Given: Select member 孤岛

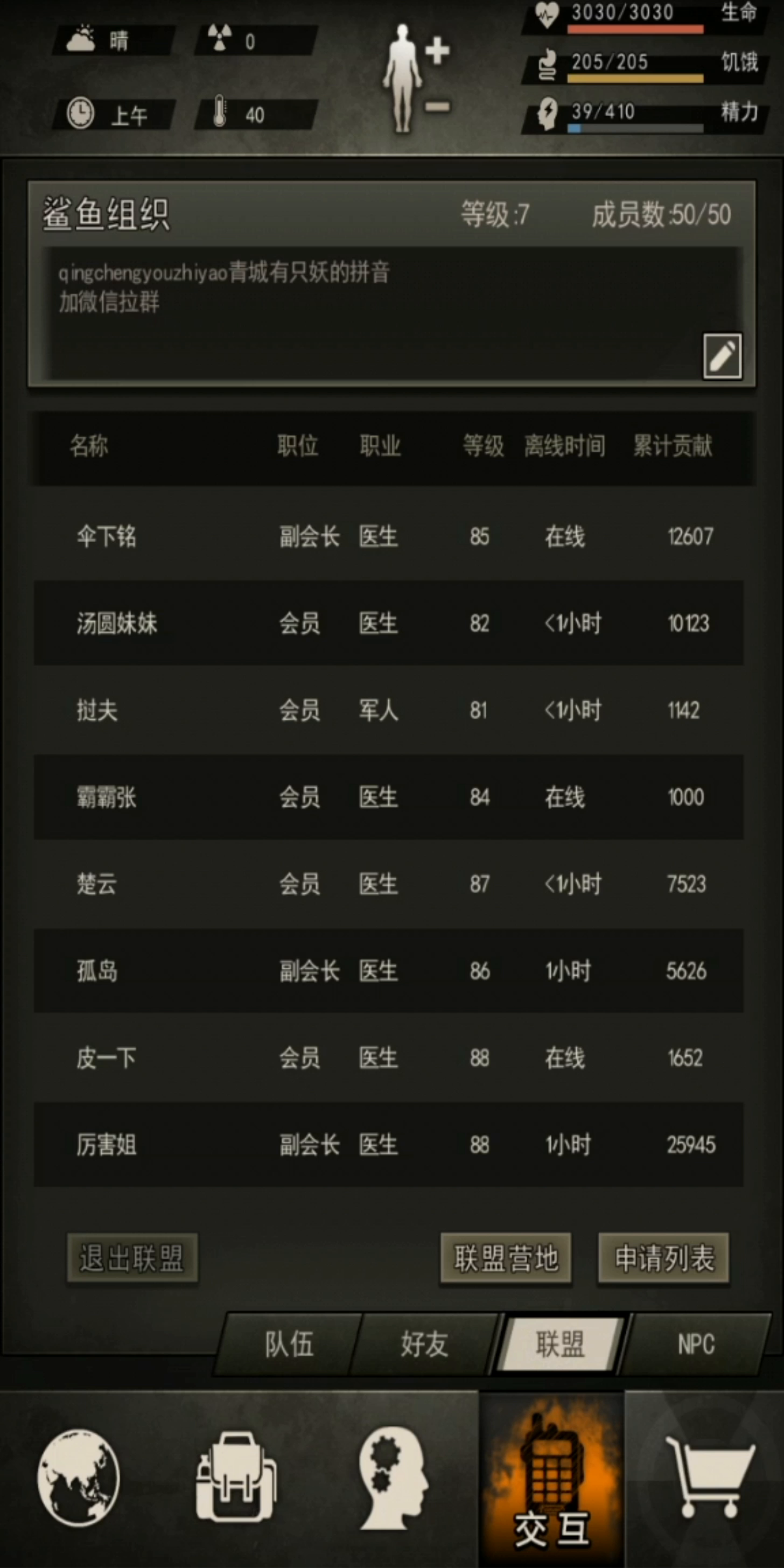Looking at the screenshot, I should [x=388, y=970].
